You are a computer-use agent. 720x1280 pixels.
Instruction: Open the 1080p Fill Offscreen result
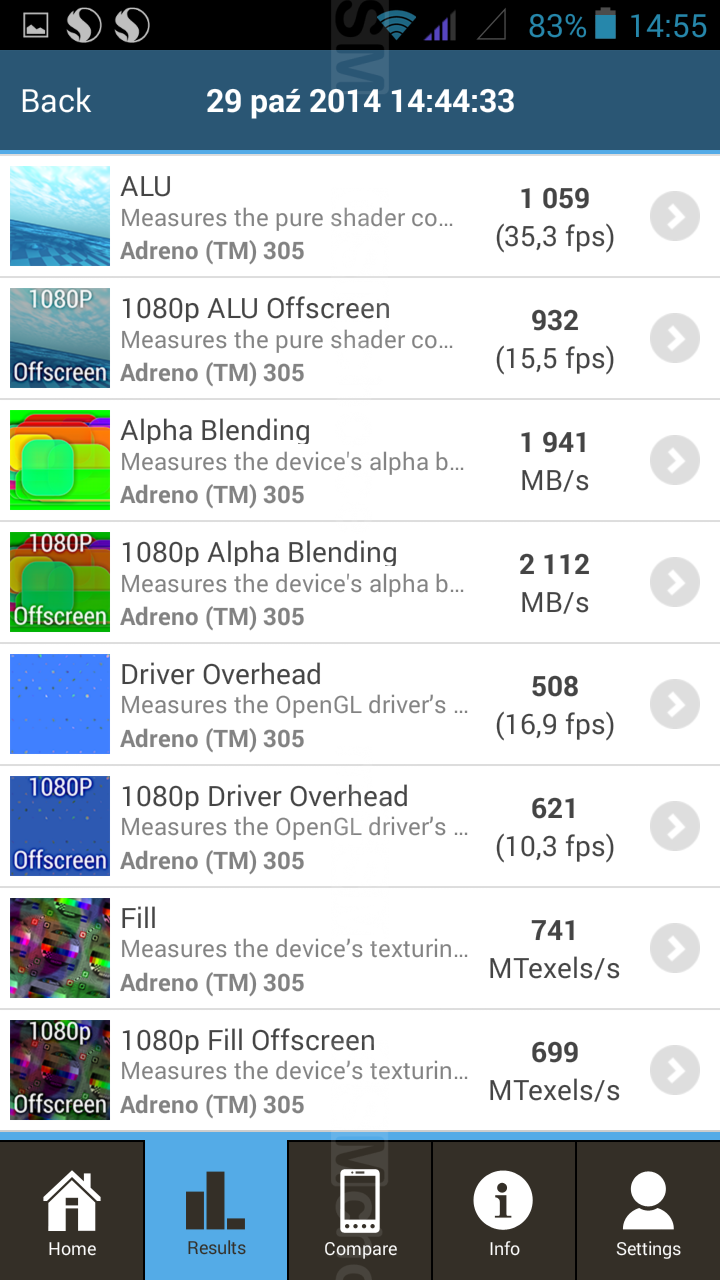pyautogui.click(x=360, y=1071)
